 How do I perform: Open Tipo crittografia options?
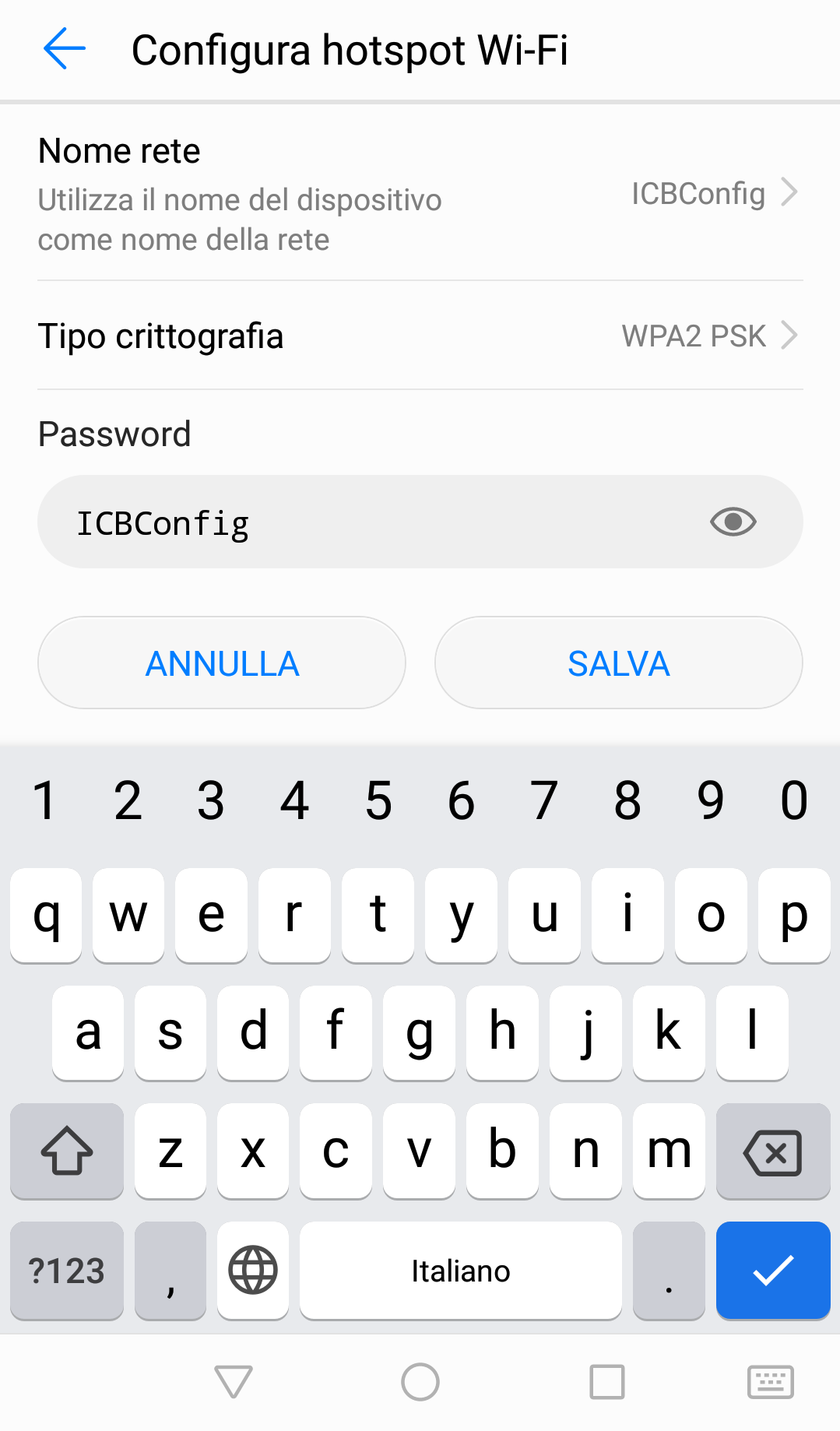[420, 336]
